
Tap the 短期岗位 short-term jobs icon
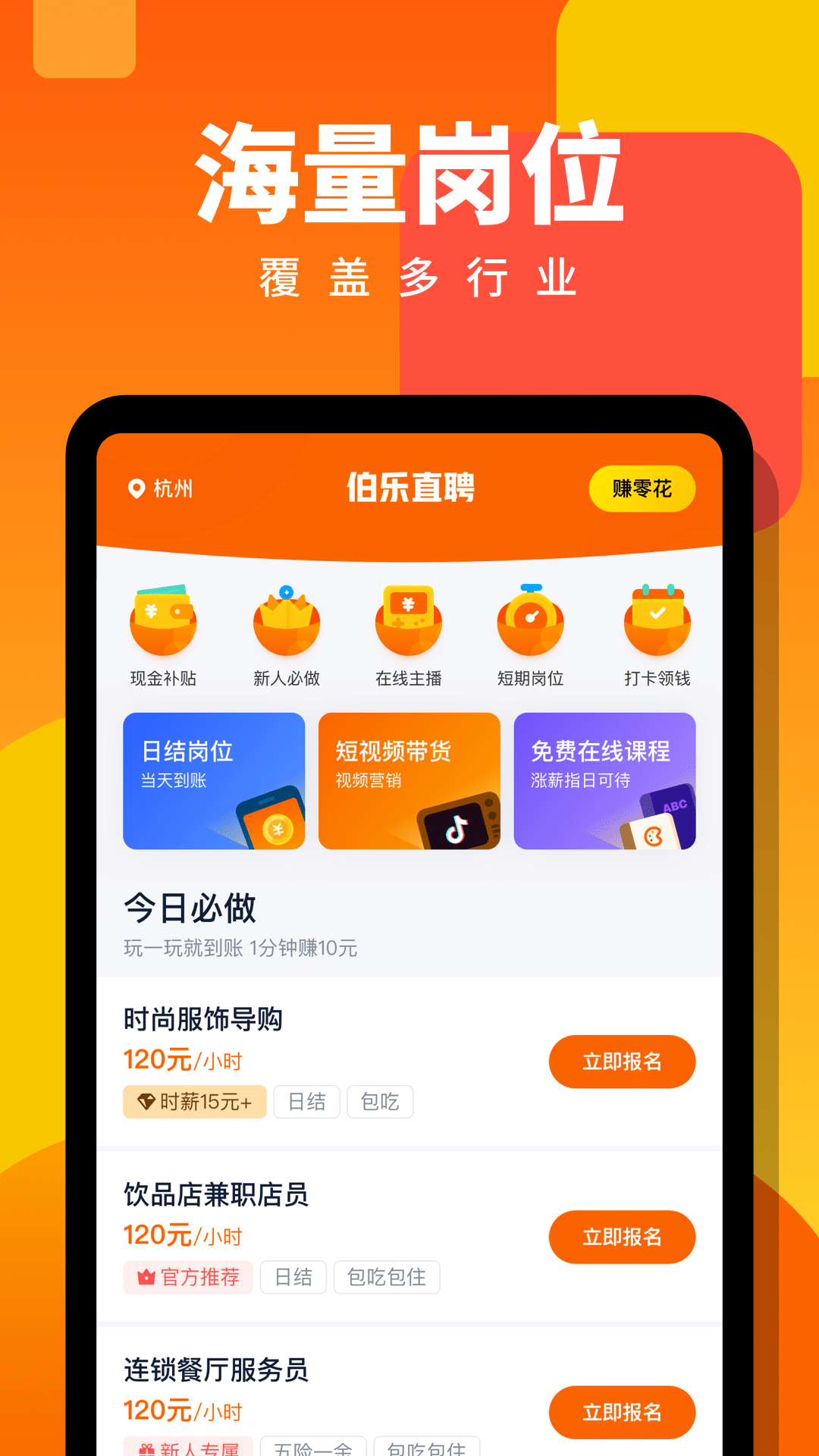(531, 622)
